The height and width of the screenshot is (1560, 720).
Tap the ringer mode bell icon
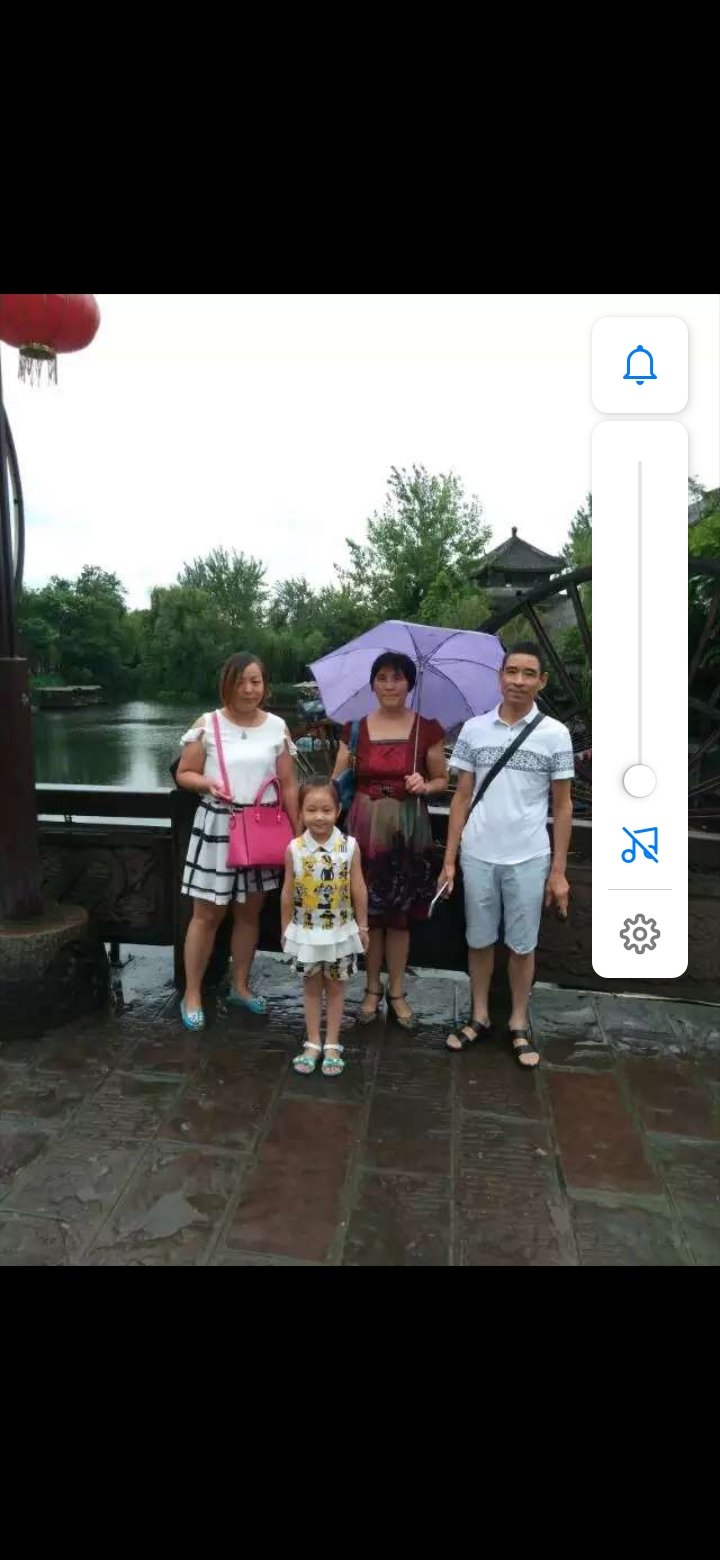tap(640, 365)
